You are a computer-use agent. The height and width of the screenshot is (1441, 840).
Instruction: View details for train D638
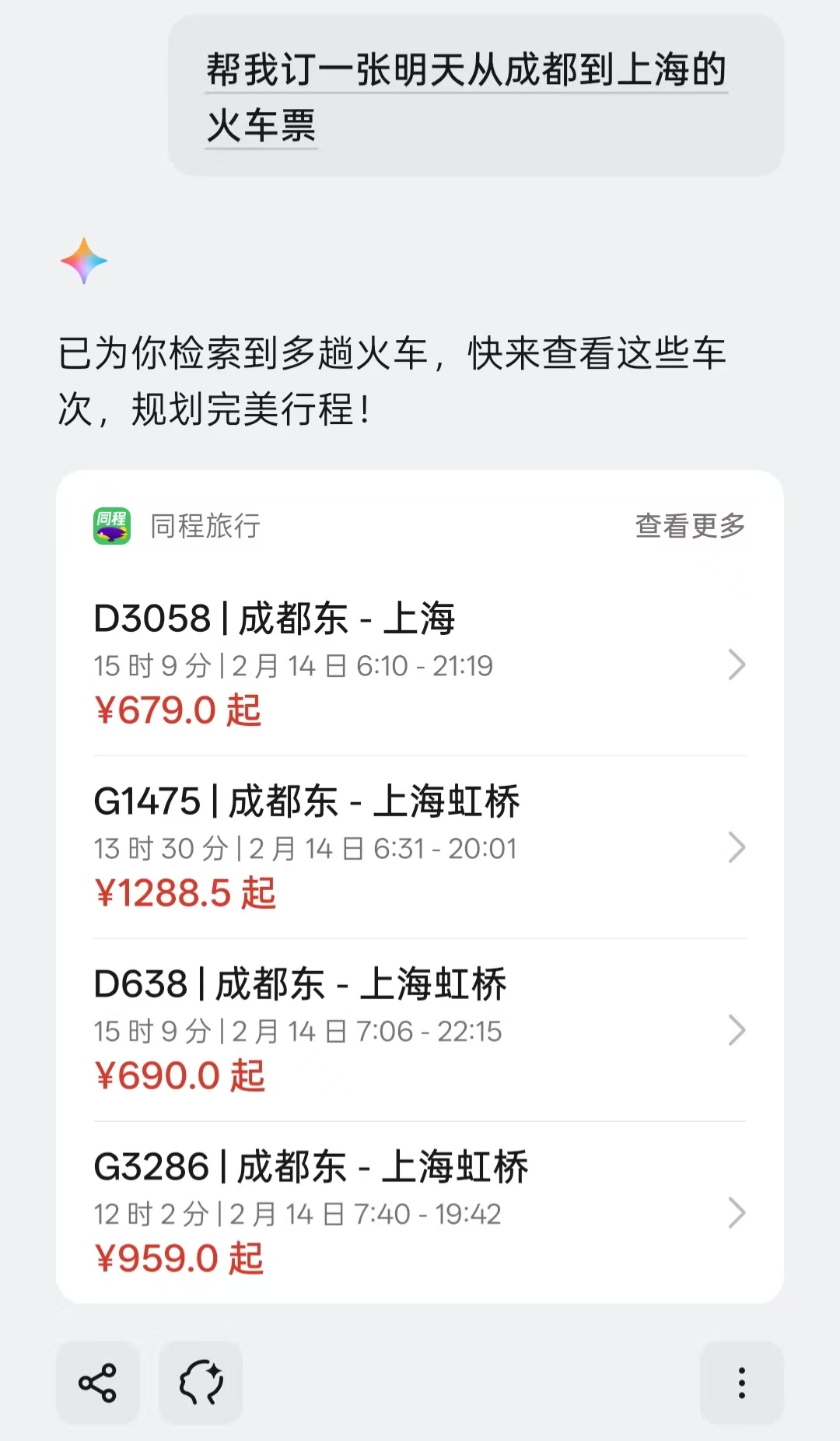pos(420,1029)
